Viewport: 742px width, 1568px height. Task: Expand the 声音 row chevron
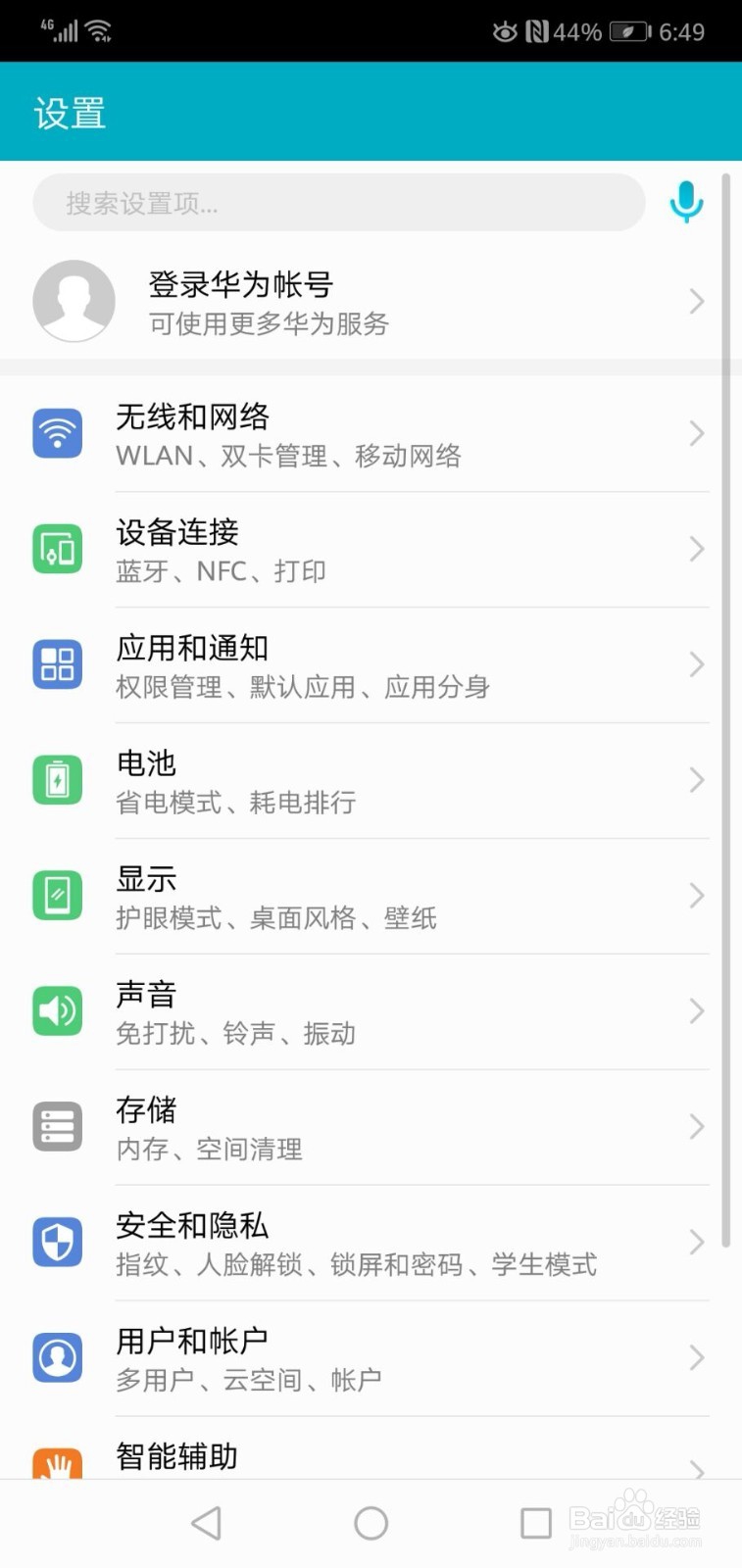pyautogui.click(x=697, y=1010)
